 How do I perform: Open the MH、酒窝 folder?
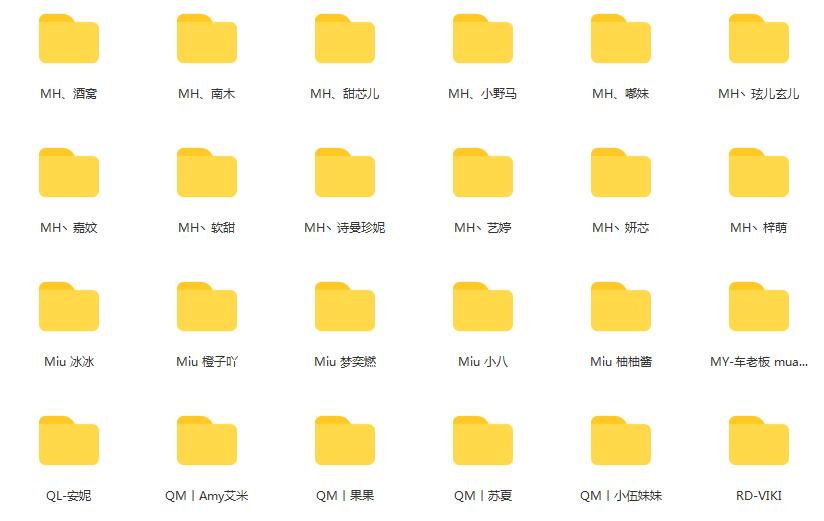(x=68, y=40)
